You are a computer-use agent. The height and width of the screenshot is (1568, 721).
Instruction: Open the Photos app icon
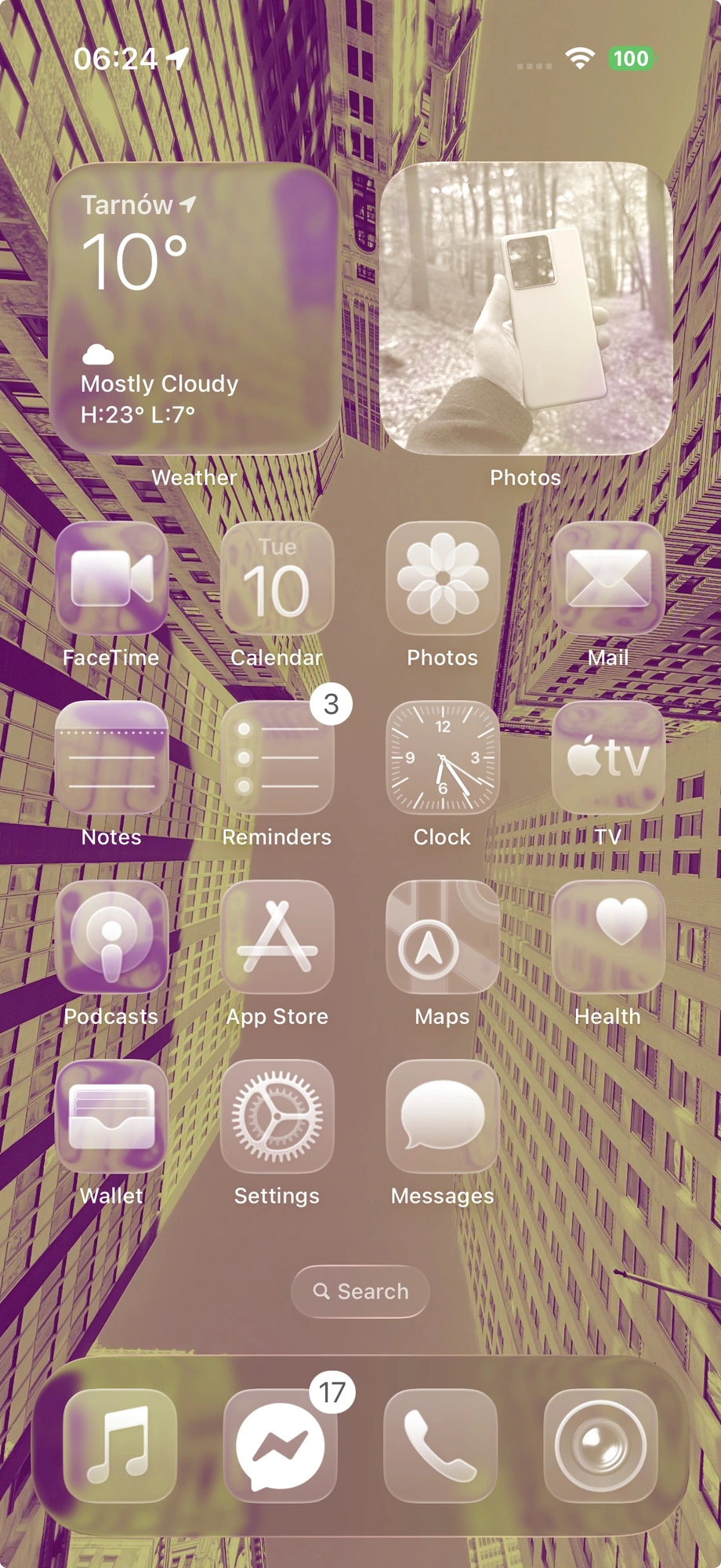[x=442, y=579]
